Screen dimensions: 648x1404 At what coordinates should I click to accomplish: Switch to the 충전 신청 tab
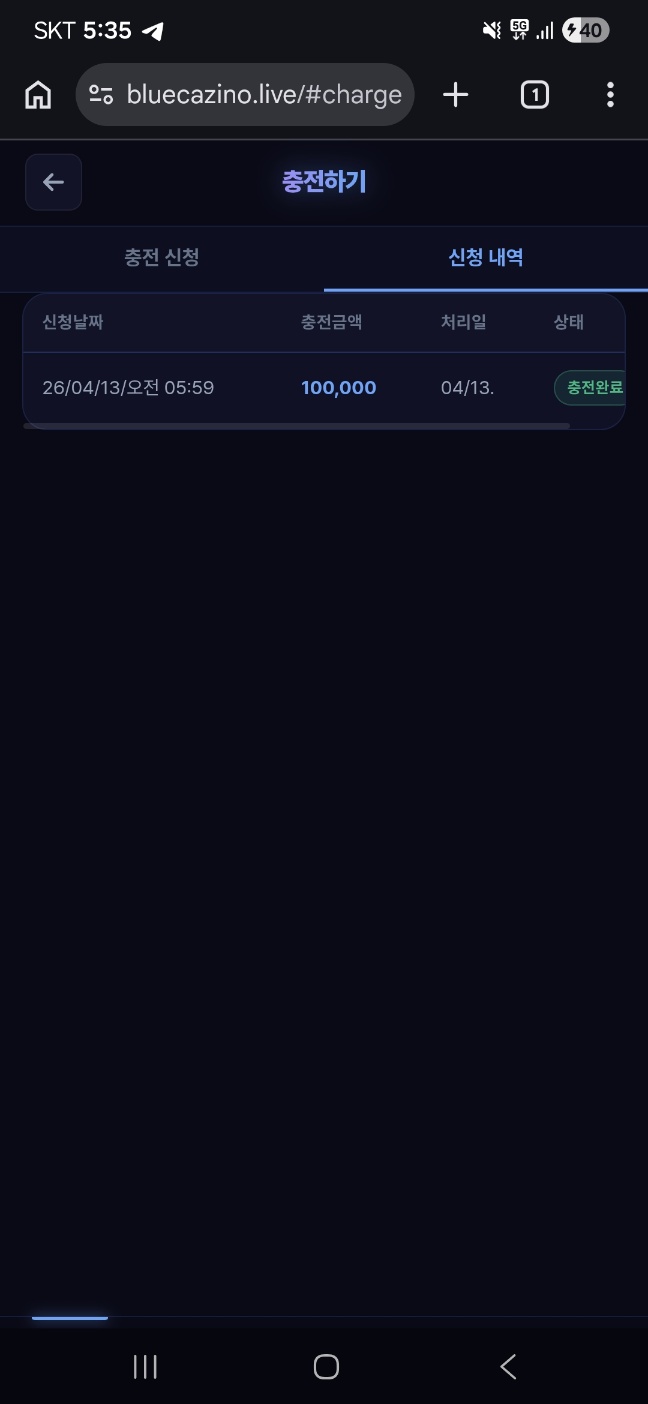(x=162, y=258)
